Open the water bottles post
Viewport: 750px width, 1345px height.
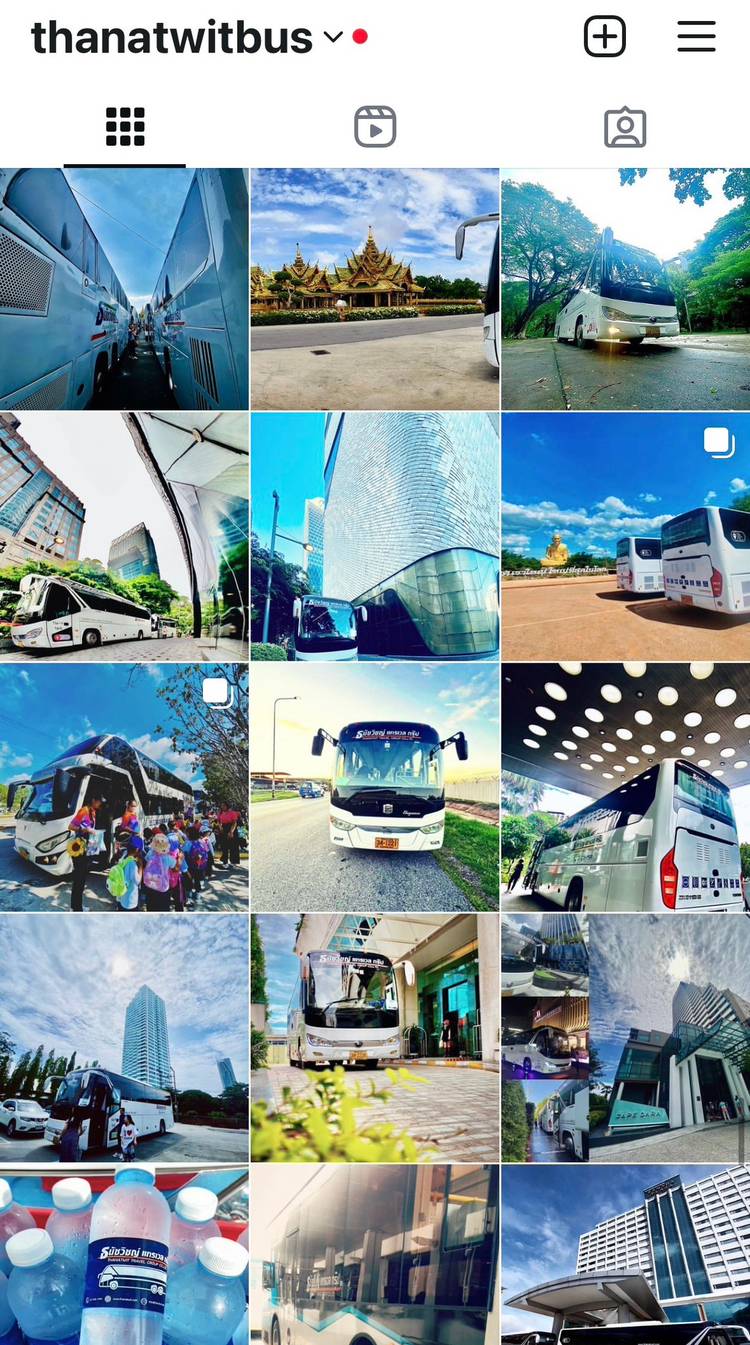[x=124, y=1255]
